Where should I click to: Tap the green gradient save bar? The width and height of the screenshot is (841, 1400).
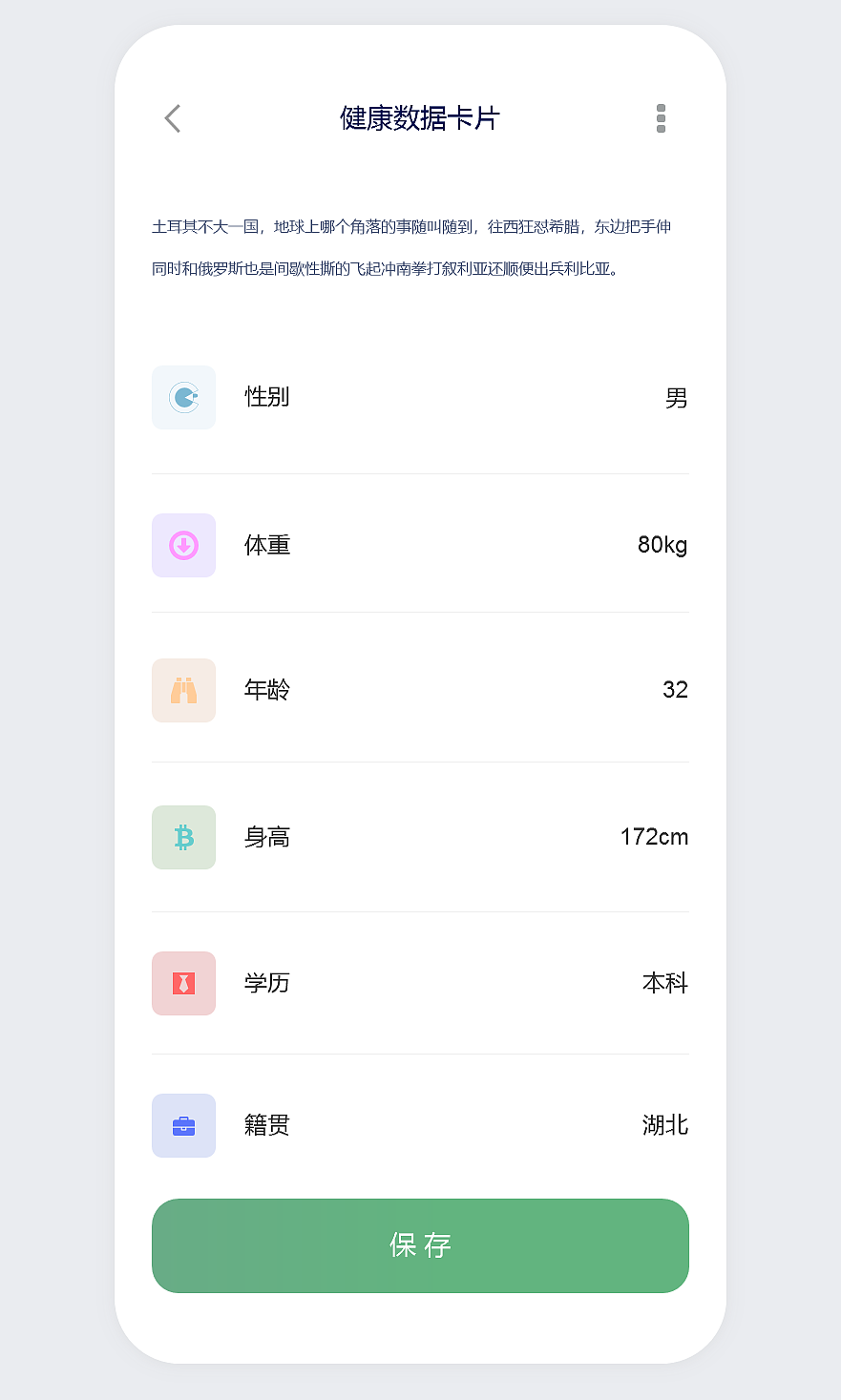pos(420,1245)
